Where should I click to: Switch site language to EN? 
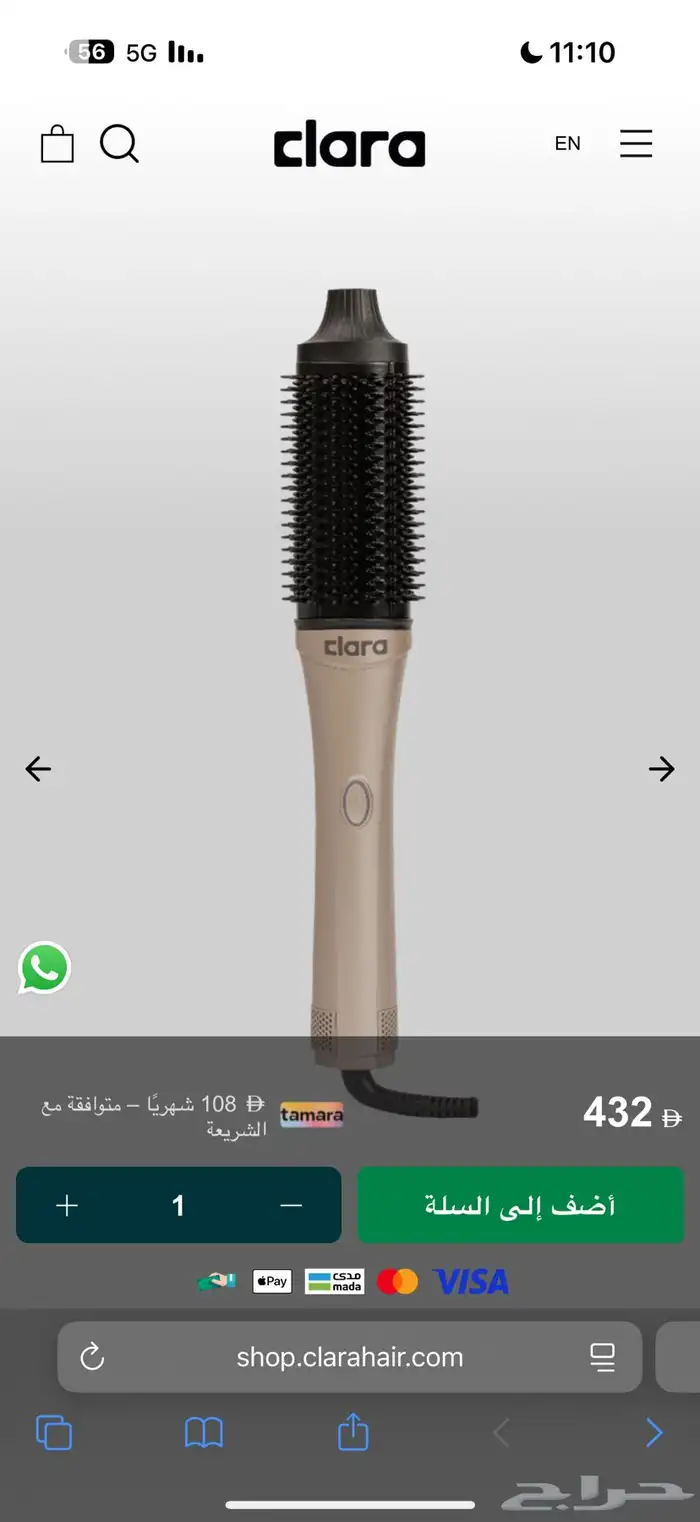[567, 143]
